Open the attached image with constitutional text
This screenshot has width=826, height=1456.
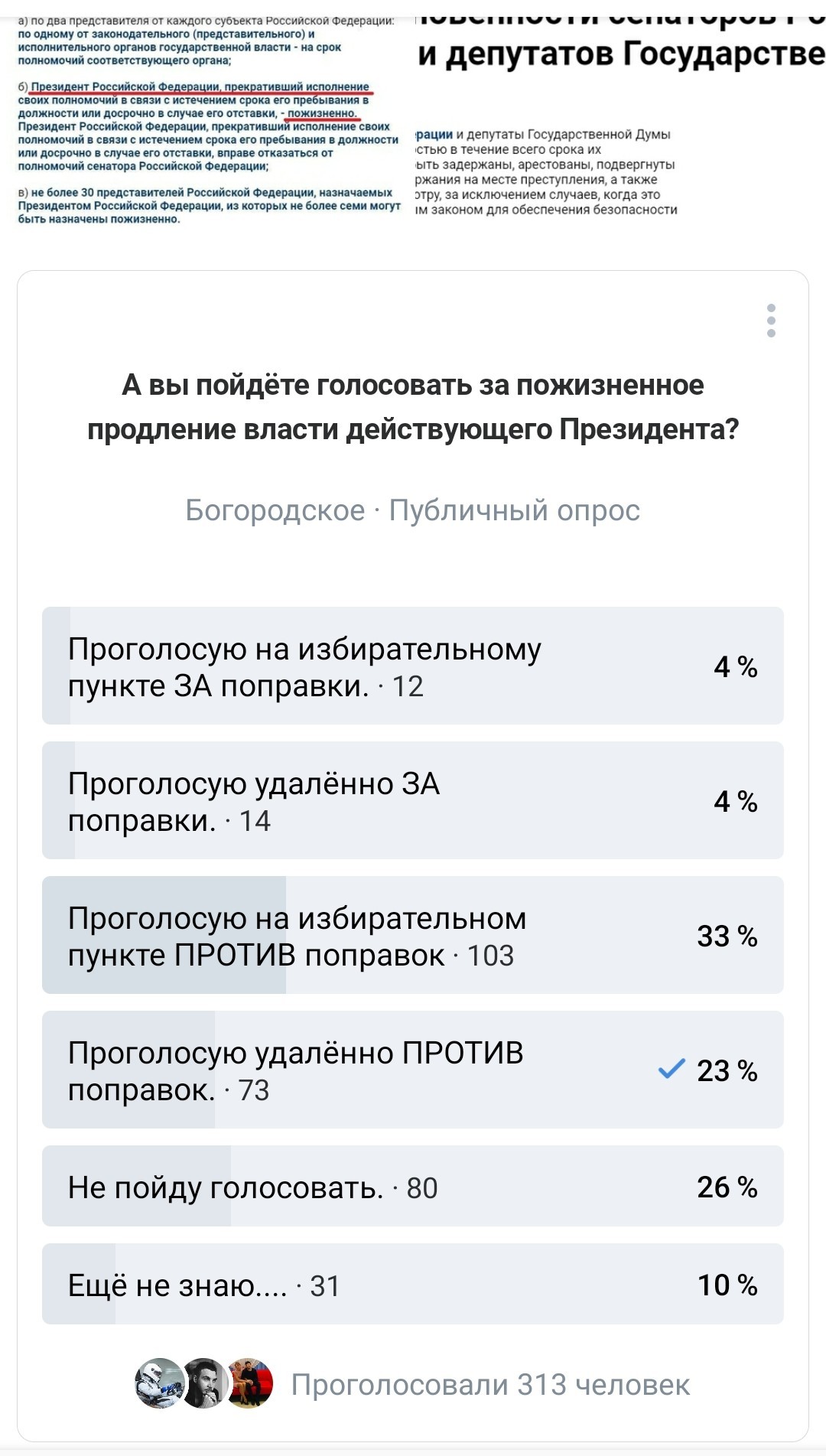[x=208, y=120]
